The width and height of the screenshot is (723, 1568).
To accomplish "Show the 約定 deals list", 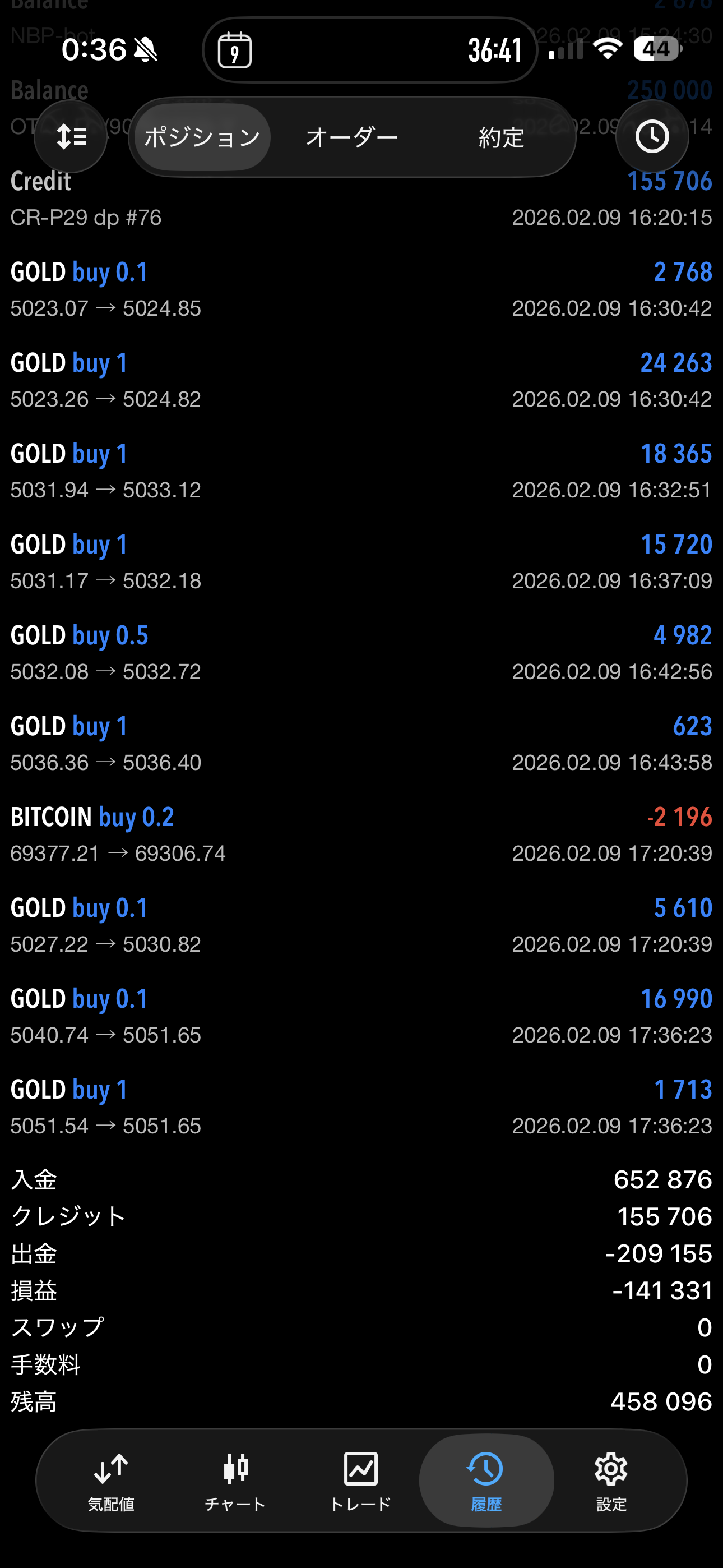I will pyautogui.click(x=501, y=137).
